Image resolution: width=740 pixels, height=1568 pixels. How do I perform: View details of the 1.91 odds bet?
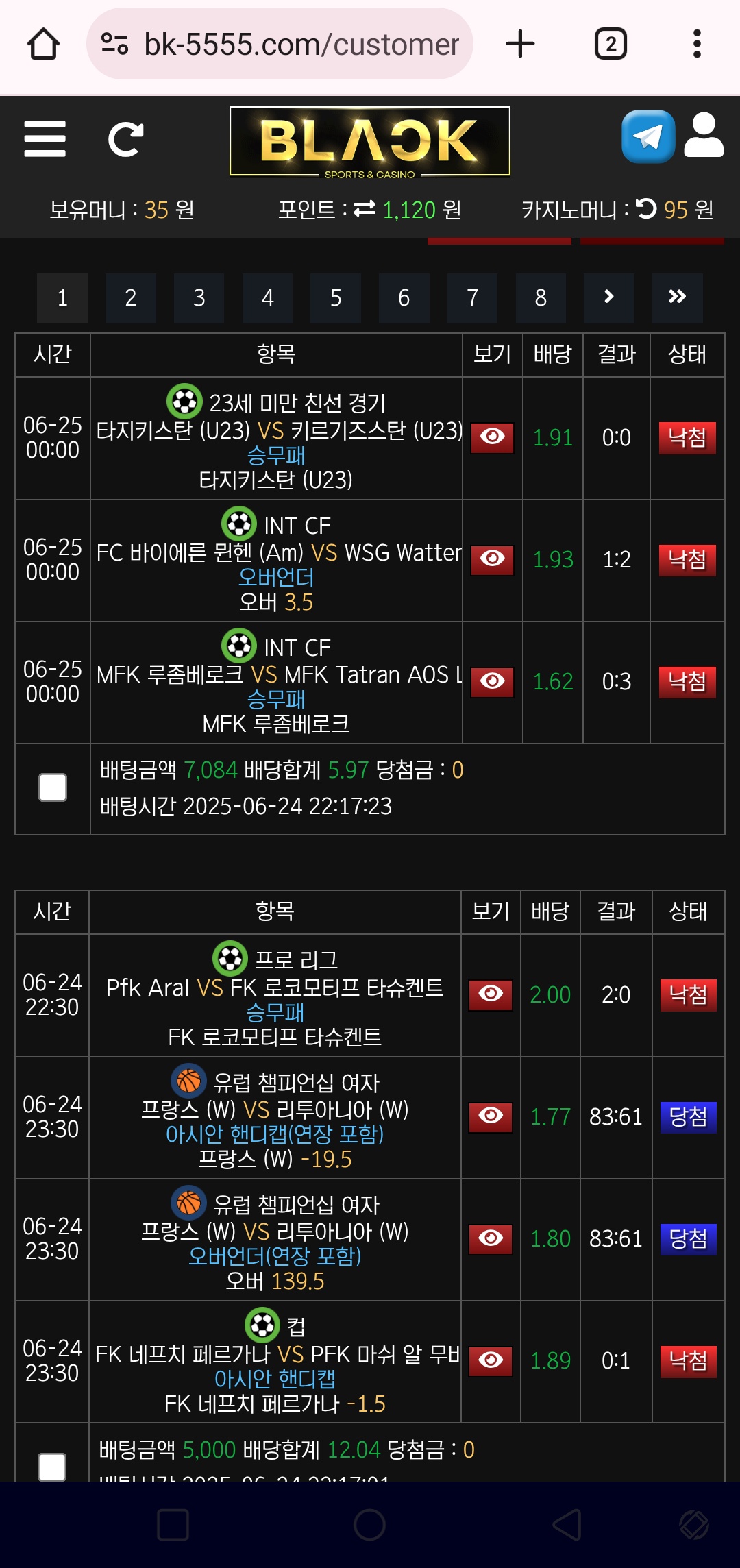pos(492,437)
